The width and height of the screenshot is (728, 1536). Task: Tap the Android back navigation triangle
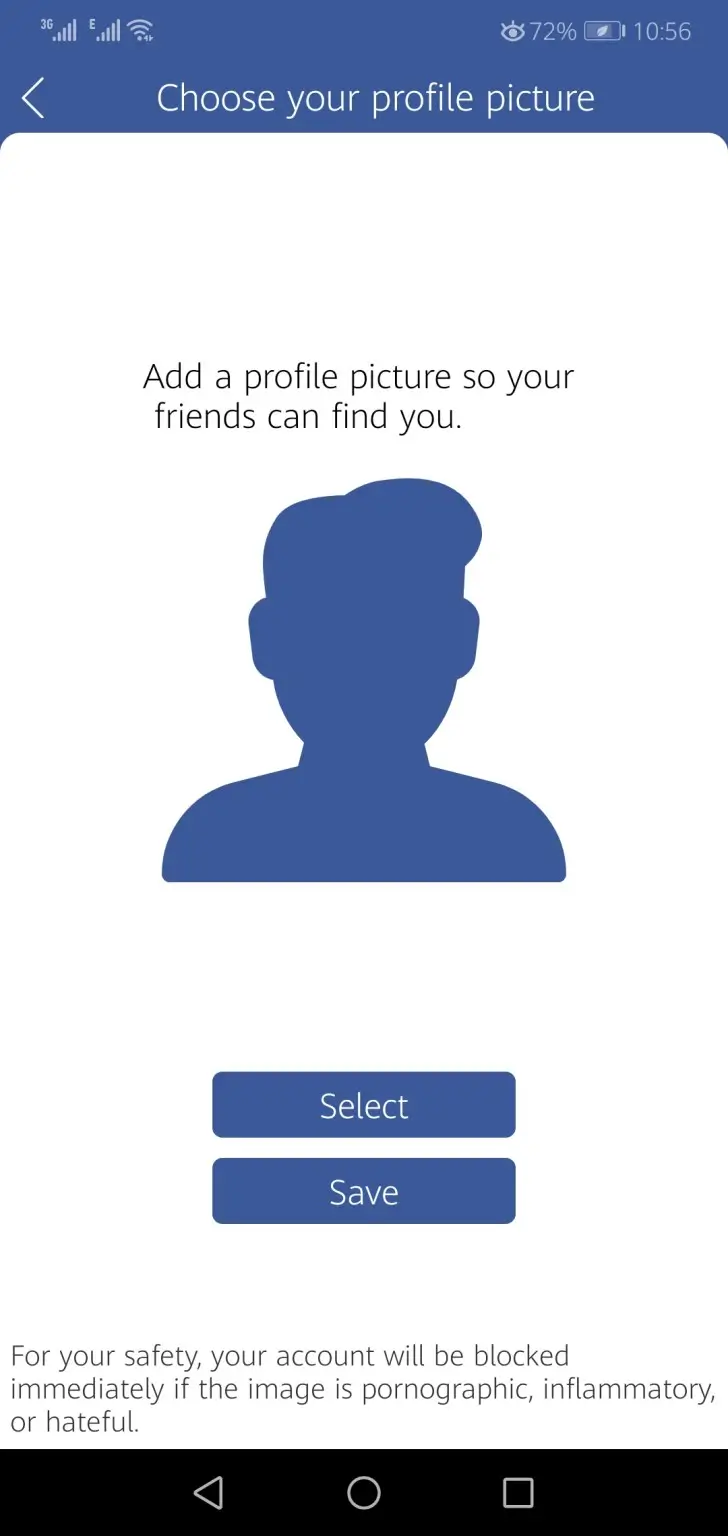point(209,1492)
